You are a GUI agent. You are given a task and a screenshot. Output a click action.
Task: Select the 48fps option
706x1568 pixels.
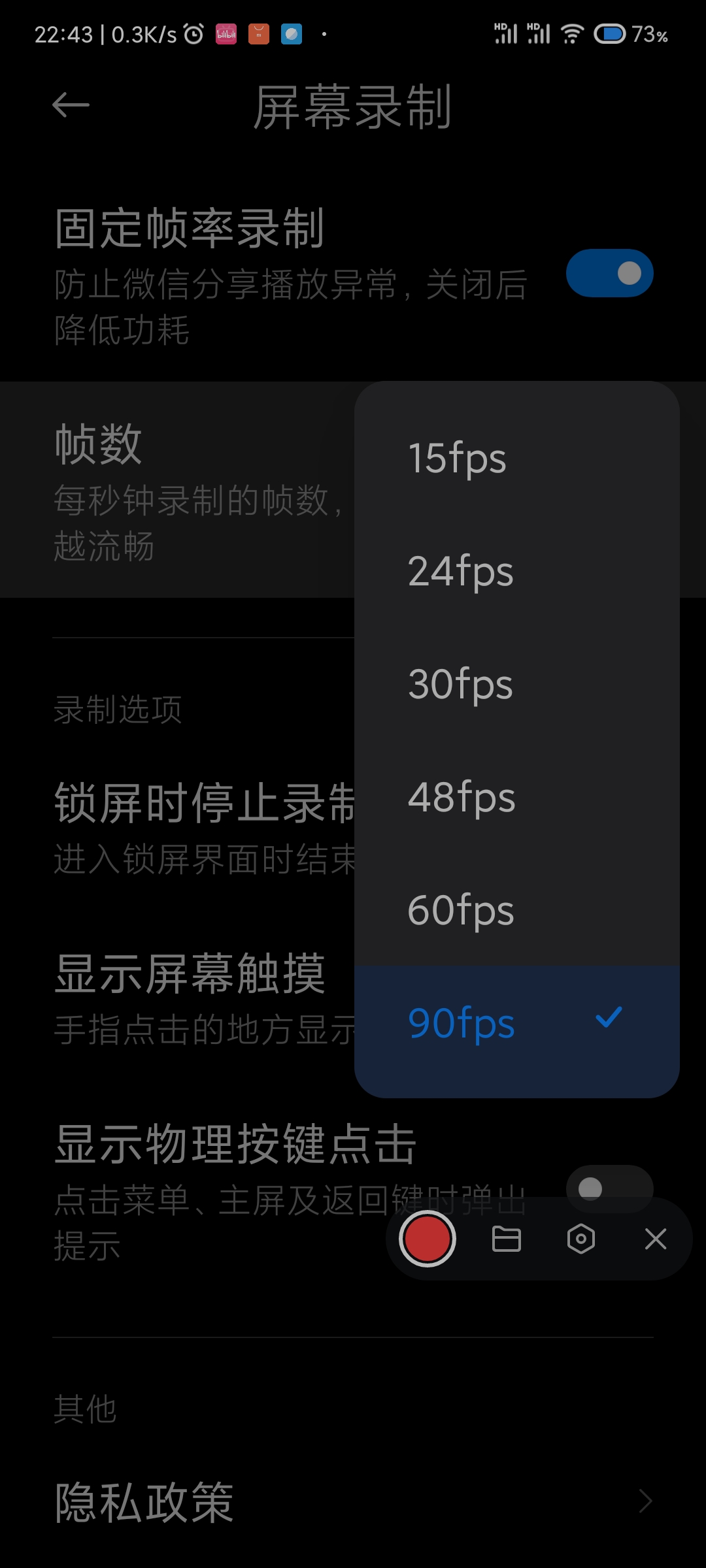tap(516, 796)
